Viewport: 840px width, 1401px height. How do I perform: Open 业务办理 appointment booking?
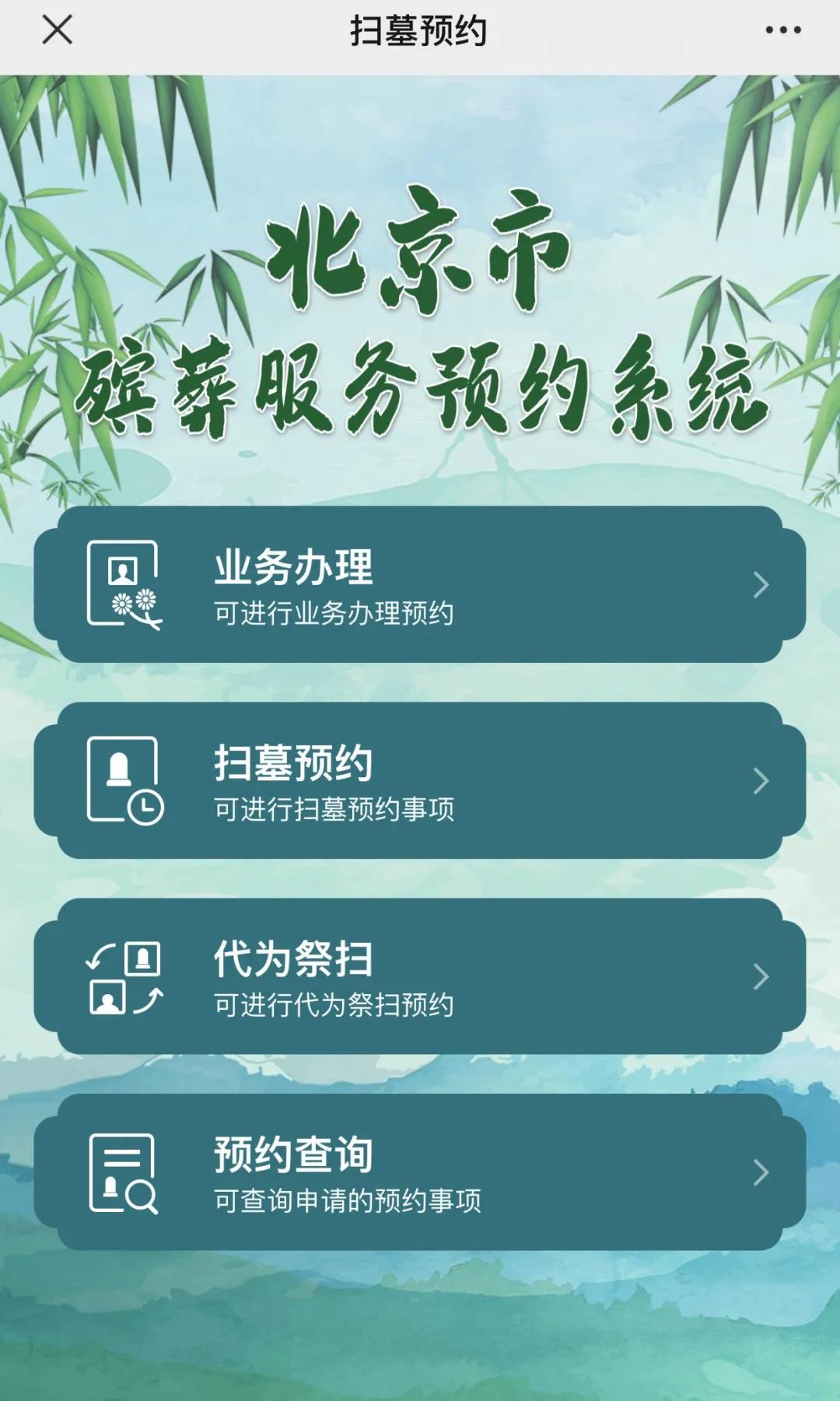[x=420, y=585]
